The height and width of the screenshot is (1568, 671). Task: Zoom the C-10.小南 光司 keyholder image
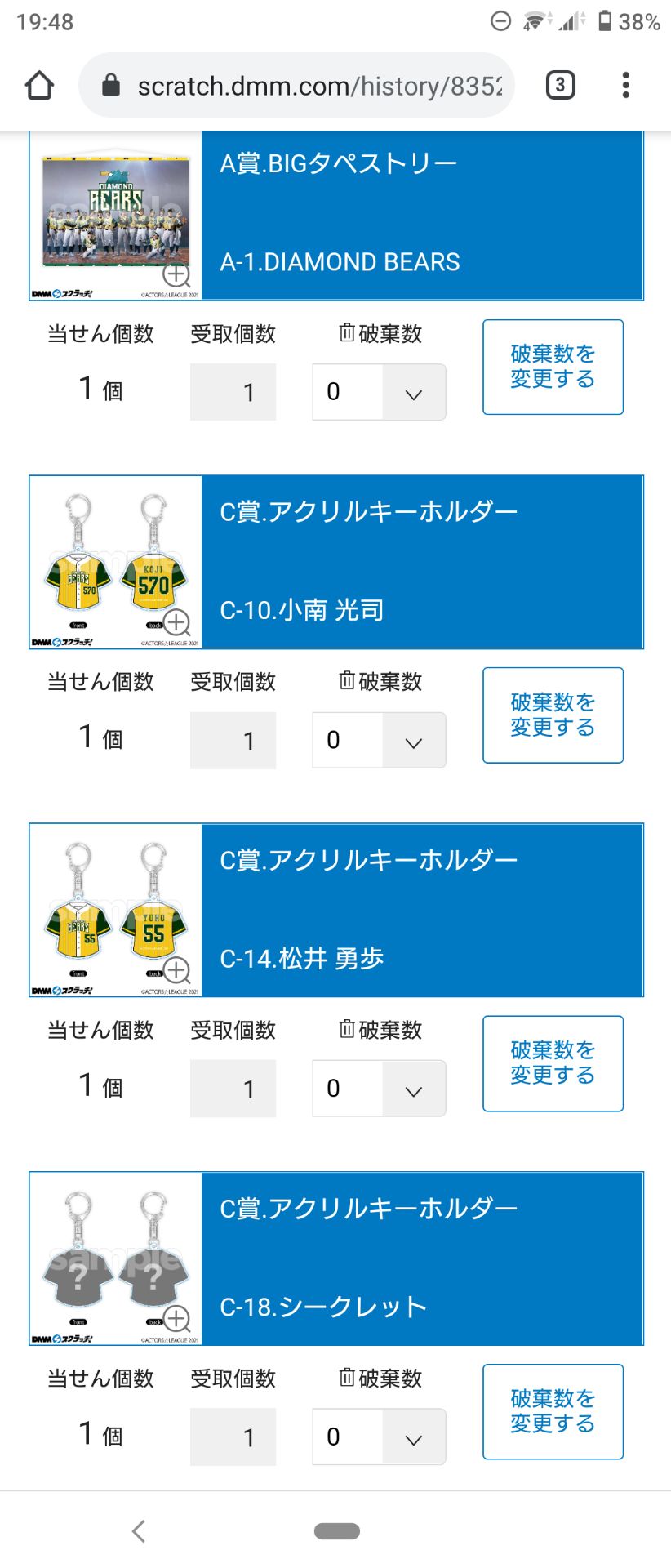click(x=176, y=622)
